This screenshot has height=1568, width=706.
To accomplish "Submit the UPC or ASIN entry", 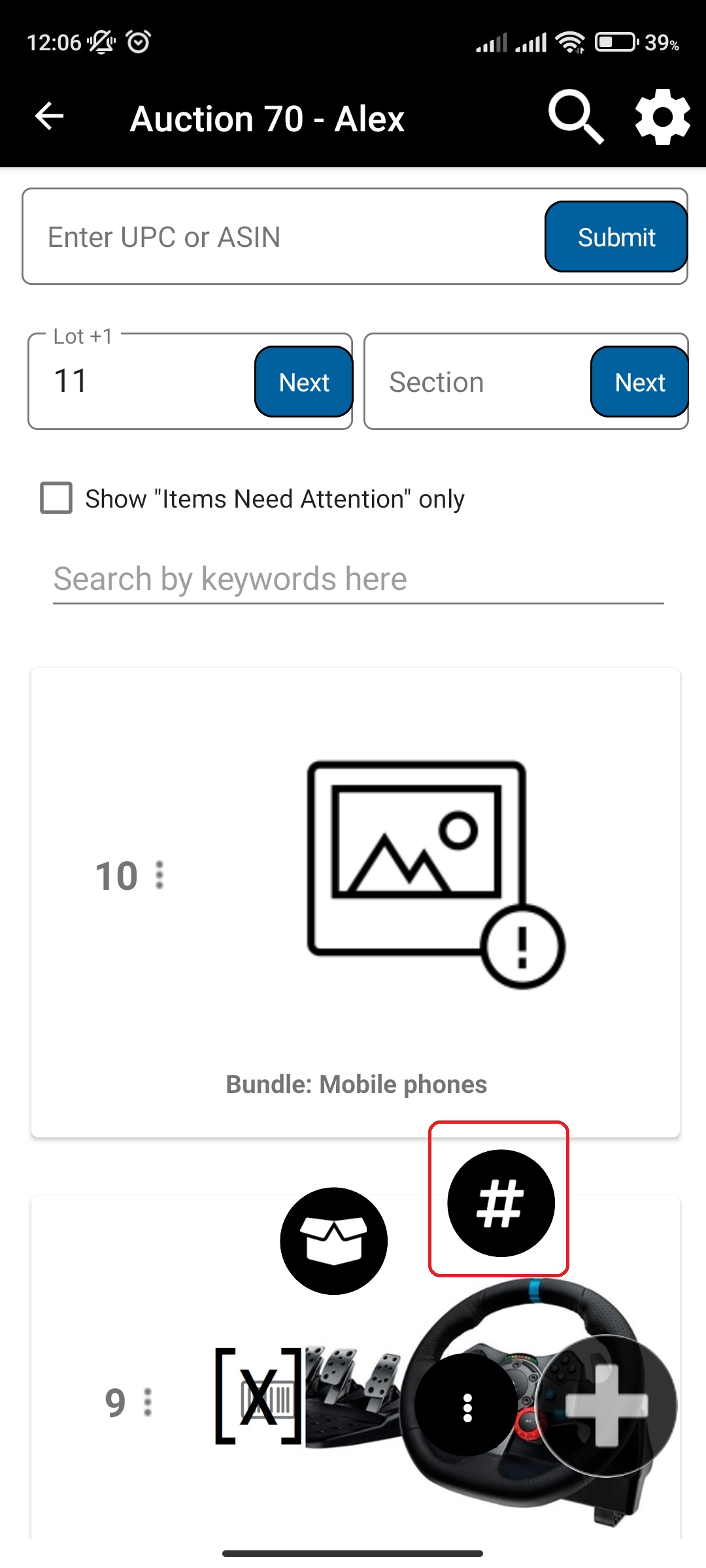I will [x=616, y=237].
